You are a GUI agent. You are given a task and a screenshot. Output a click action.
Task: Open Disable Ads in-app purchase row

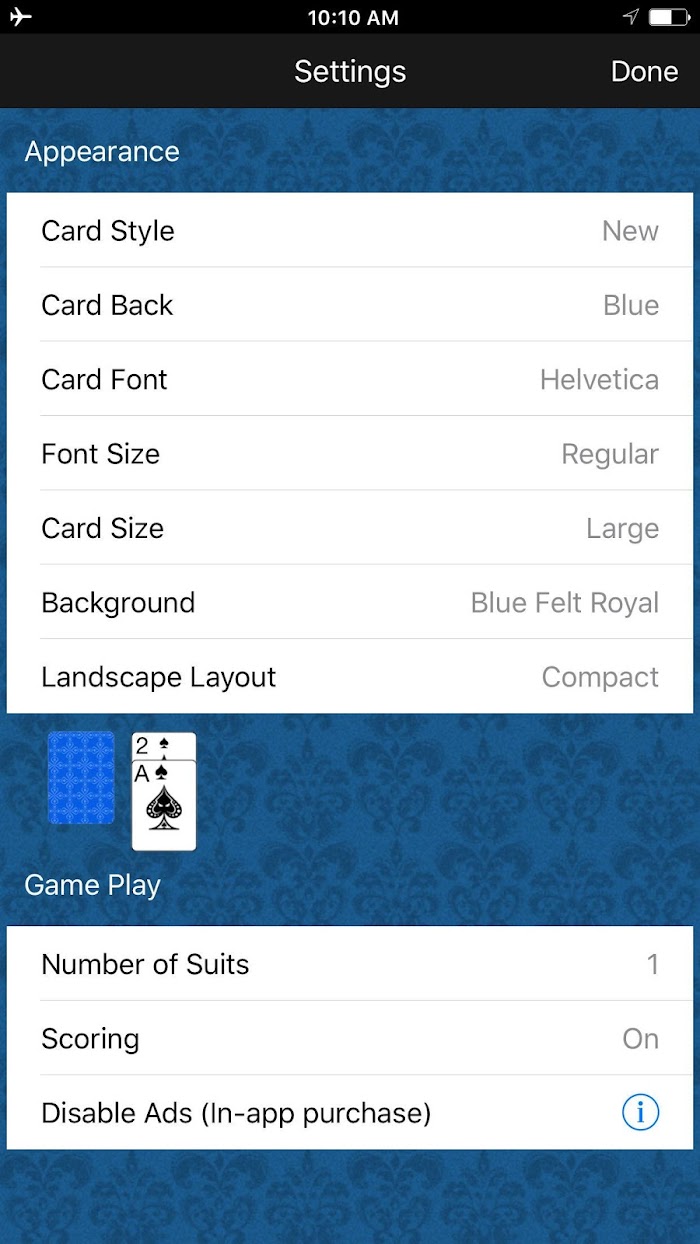point(350,1112)
